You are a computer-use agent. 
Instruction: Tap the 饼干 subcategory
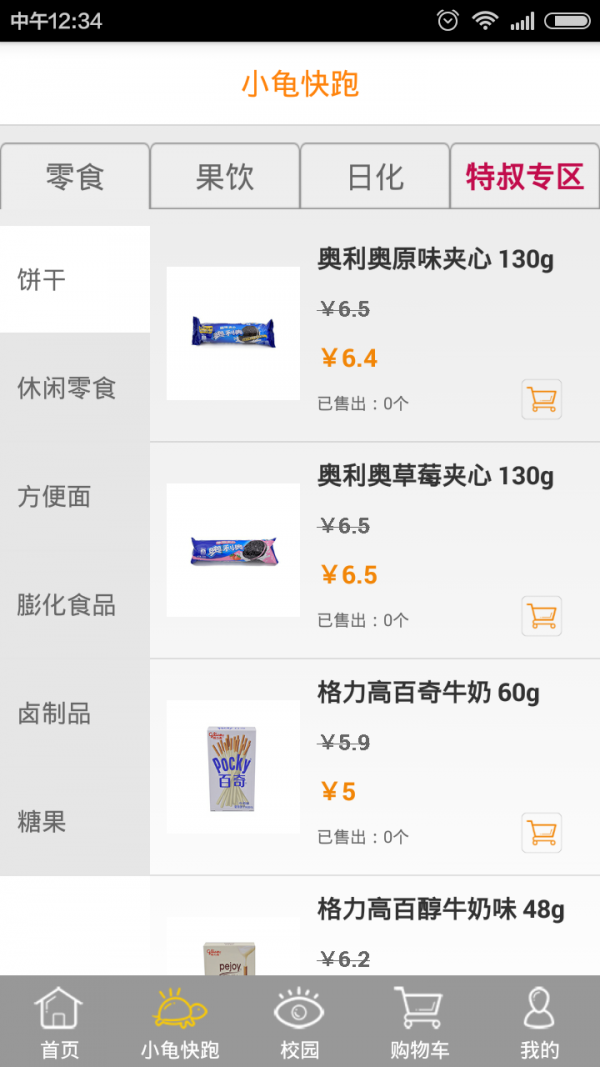point(42,280)
